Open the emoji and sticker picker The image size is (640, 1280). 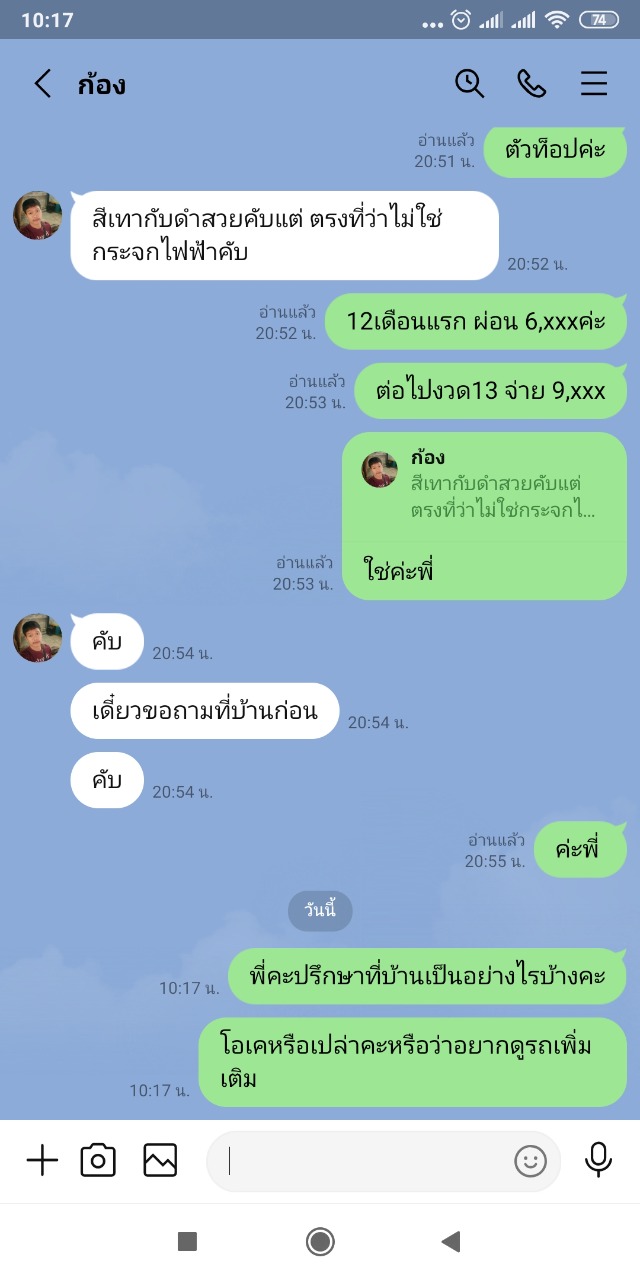(530, 1161)
